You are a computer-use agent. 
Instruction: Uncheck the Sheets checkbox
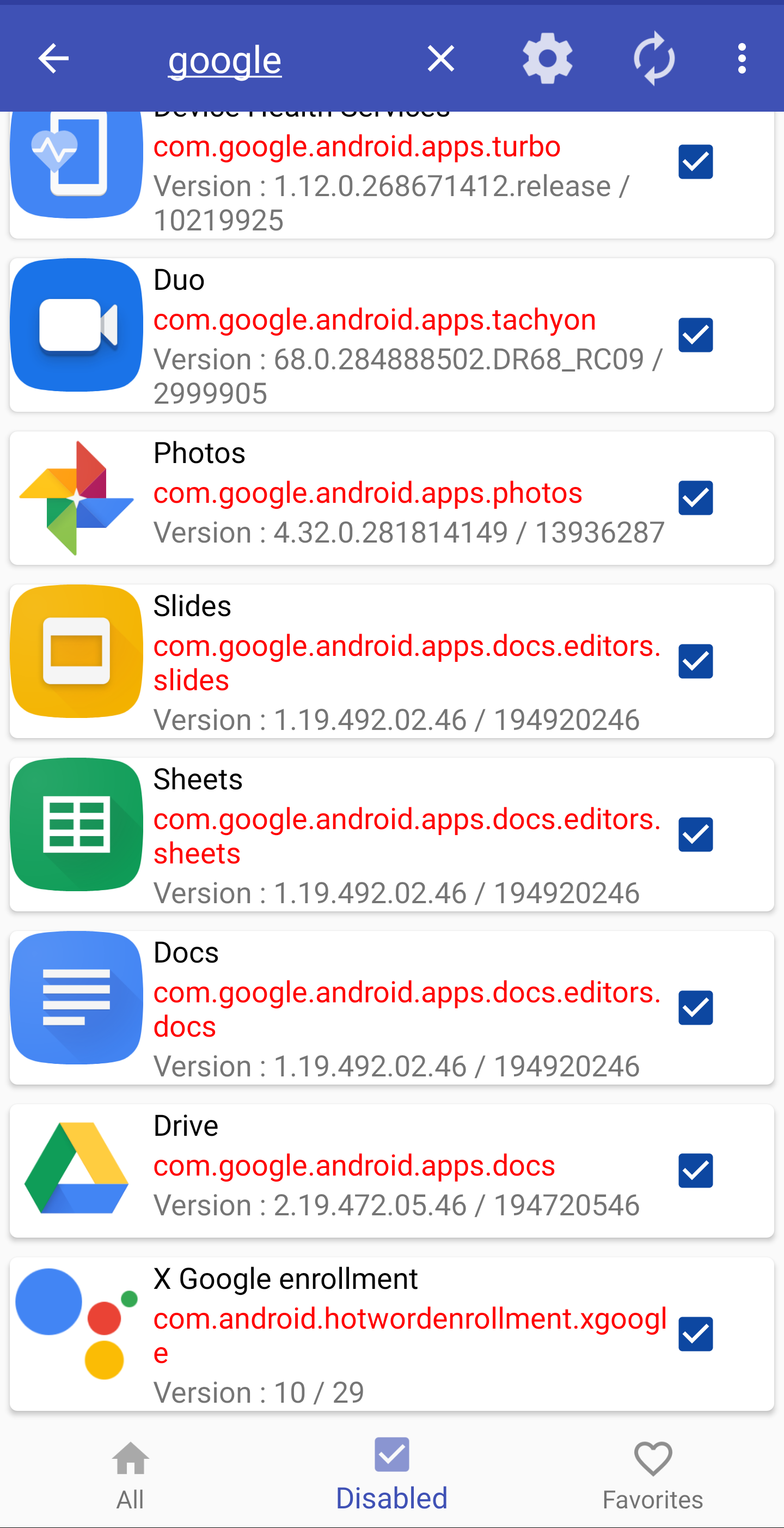pyautogui.click(x=696, y=835)
